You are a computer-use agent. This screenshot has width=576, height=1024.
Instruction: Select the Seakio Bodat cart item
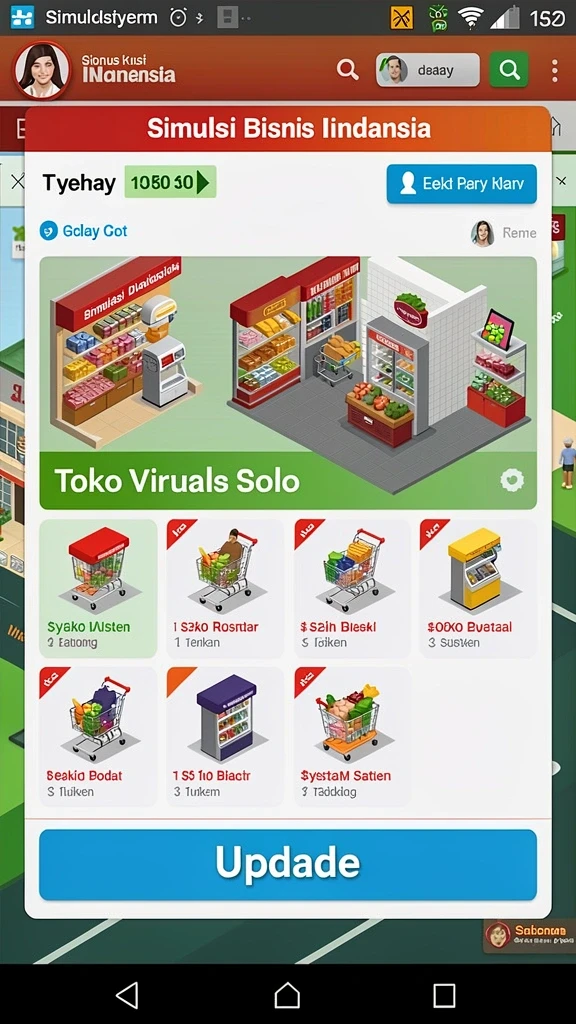coord(98,736)
